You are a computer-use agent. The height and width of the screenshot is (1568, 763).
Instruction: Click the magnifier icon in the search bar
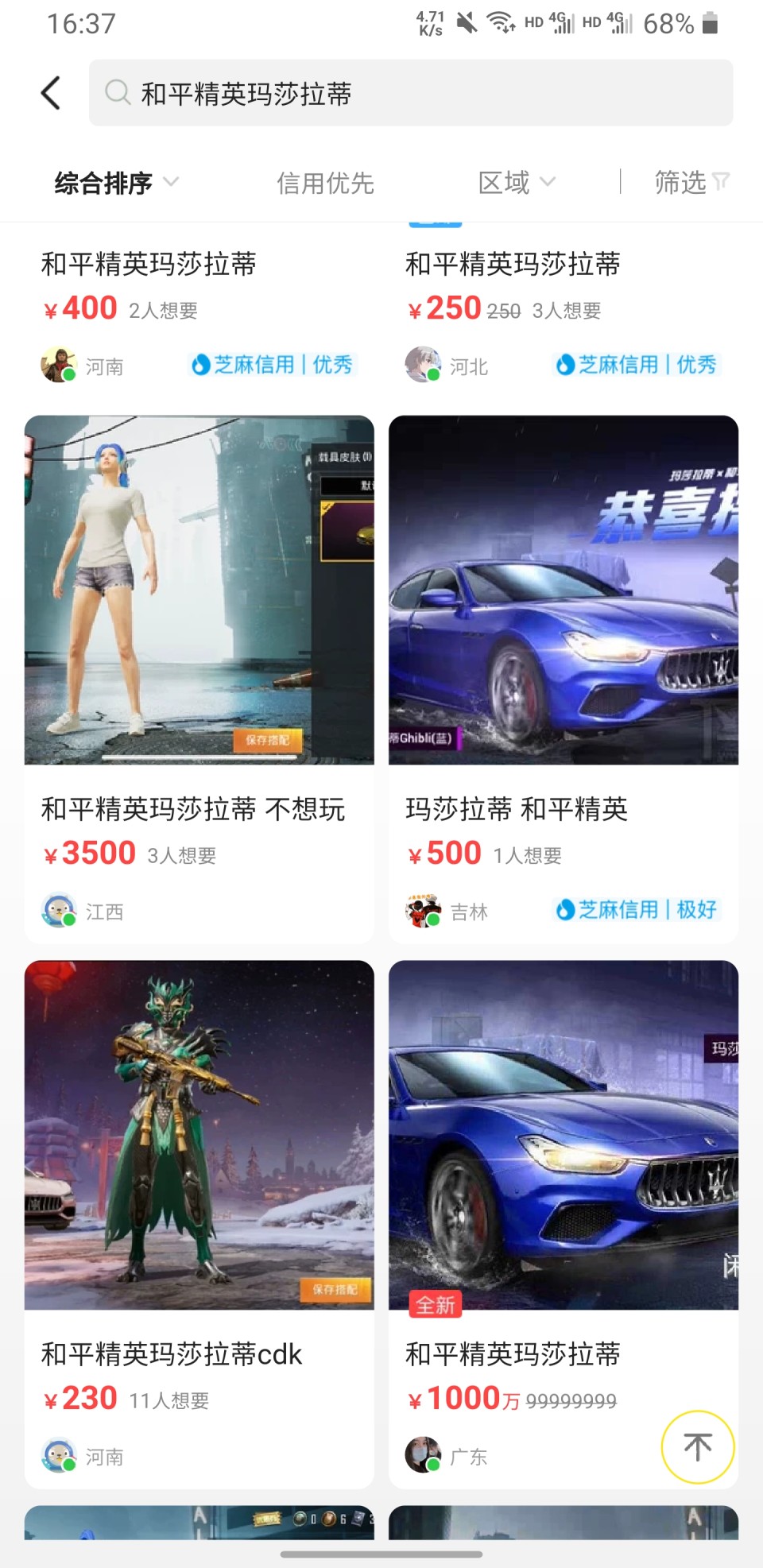[118, 93]
